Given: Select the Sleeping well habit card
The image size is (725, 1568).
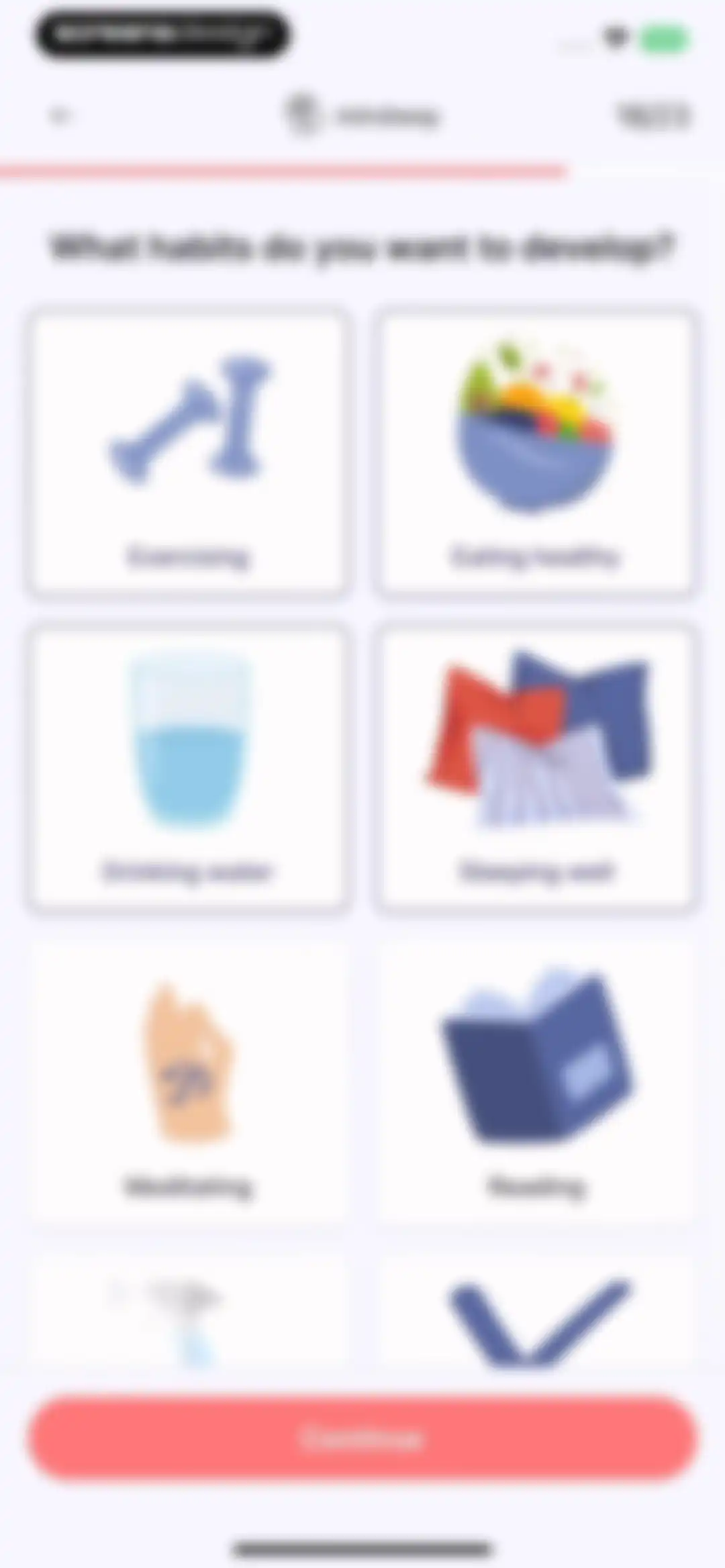Looking at the screenshot, I should (536, 769).
